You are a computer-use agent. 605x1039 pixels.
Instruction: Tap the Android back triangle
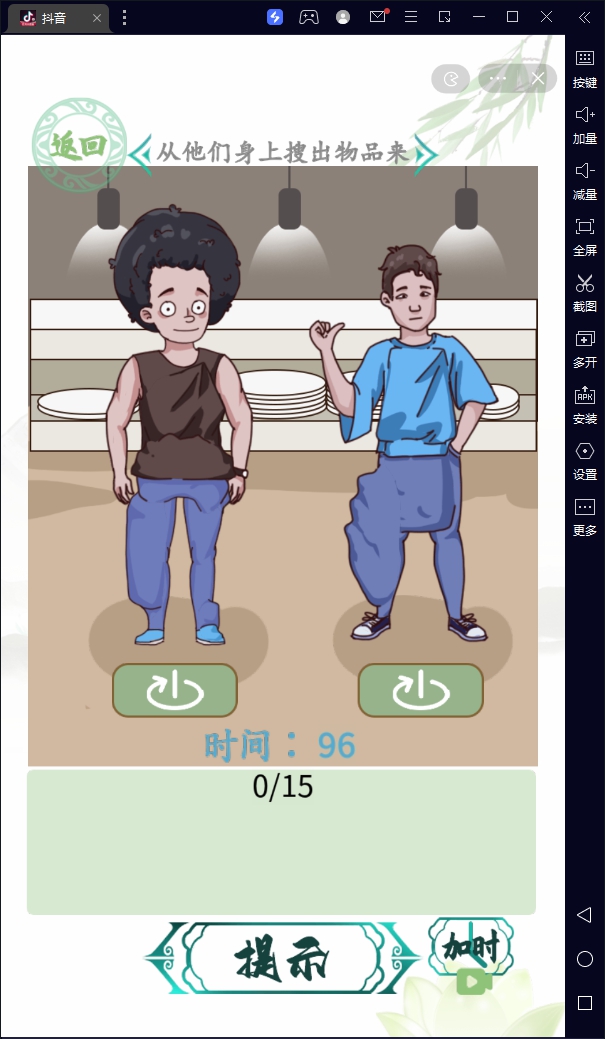click(585, 915)
